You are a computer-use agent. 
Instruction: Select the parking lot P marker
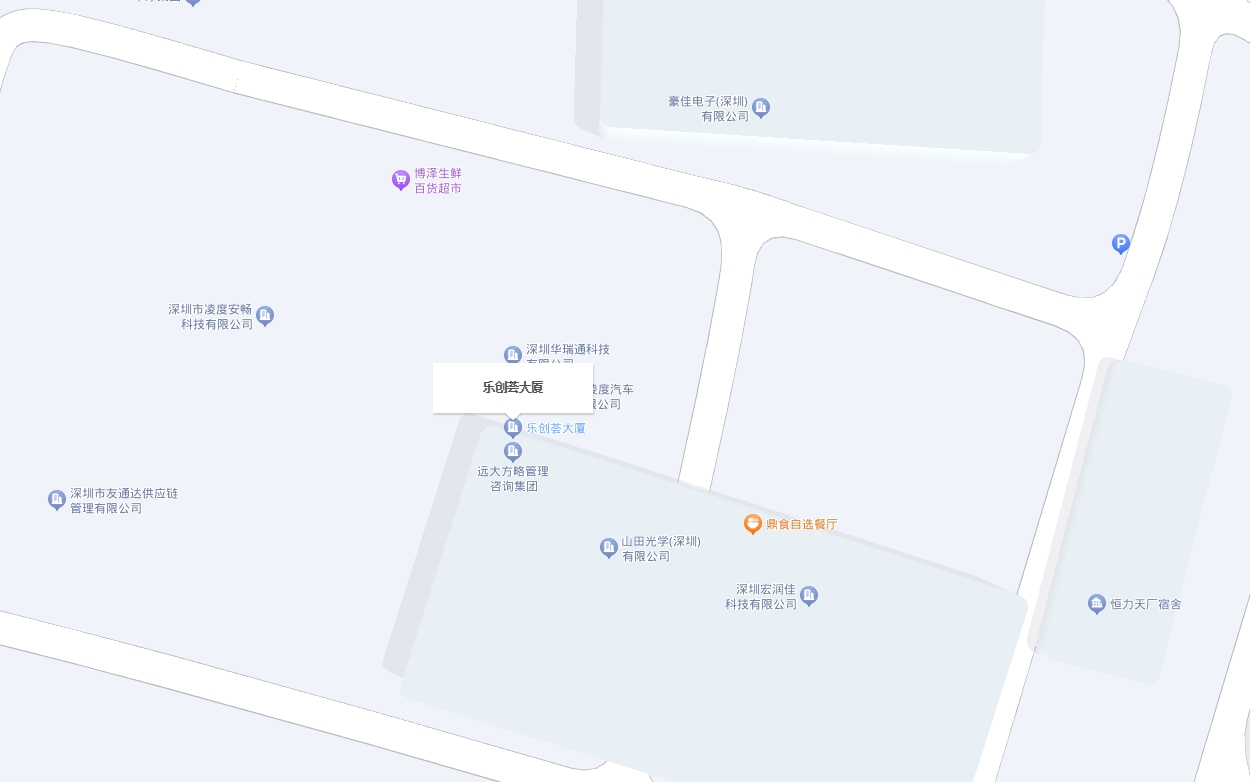tap(1121, 243)
